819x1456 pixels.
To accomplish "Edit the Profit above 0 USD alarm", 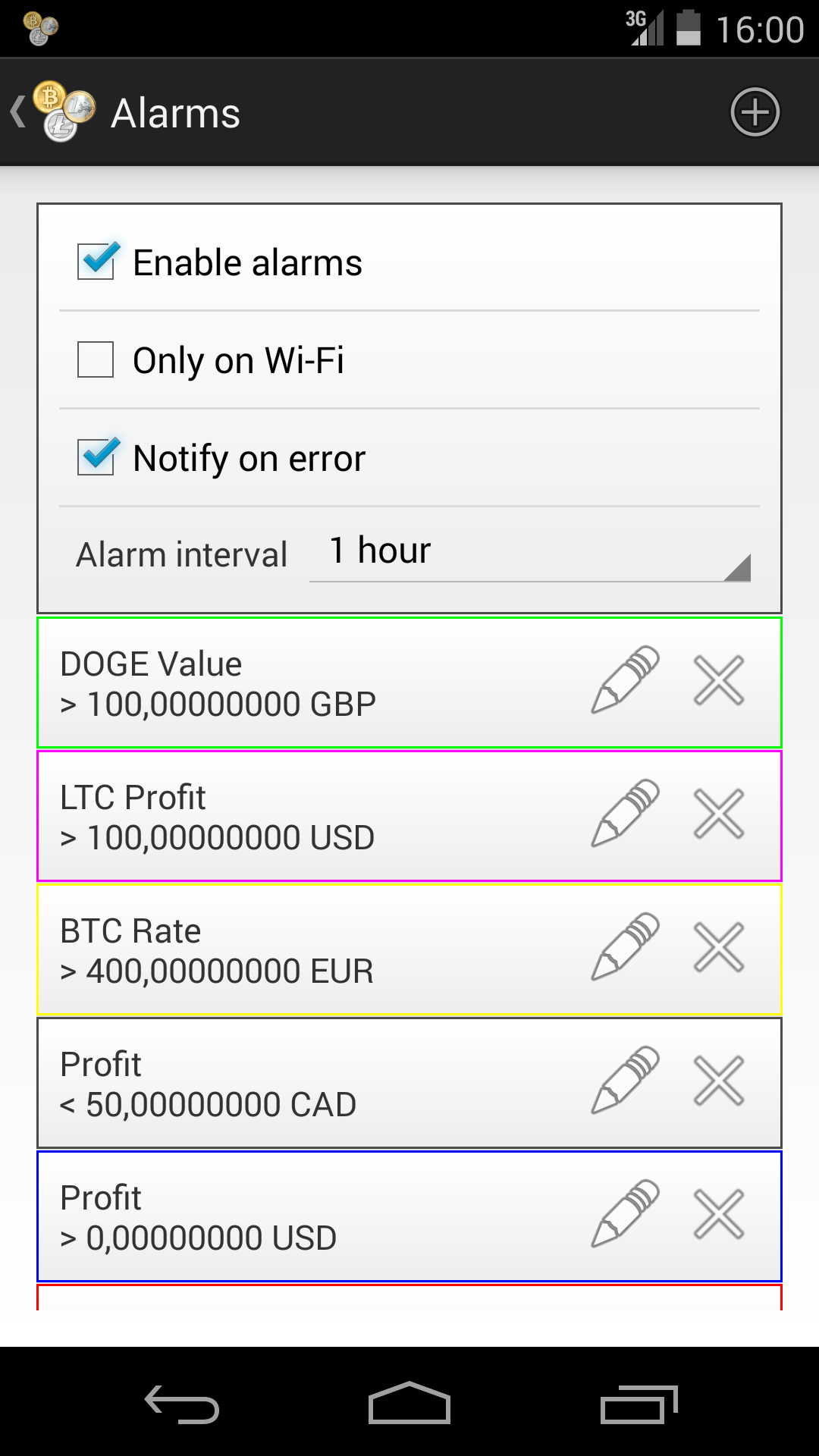I will coord(625,1214).
